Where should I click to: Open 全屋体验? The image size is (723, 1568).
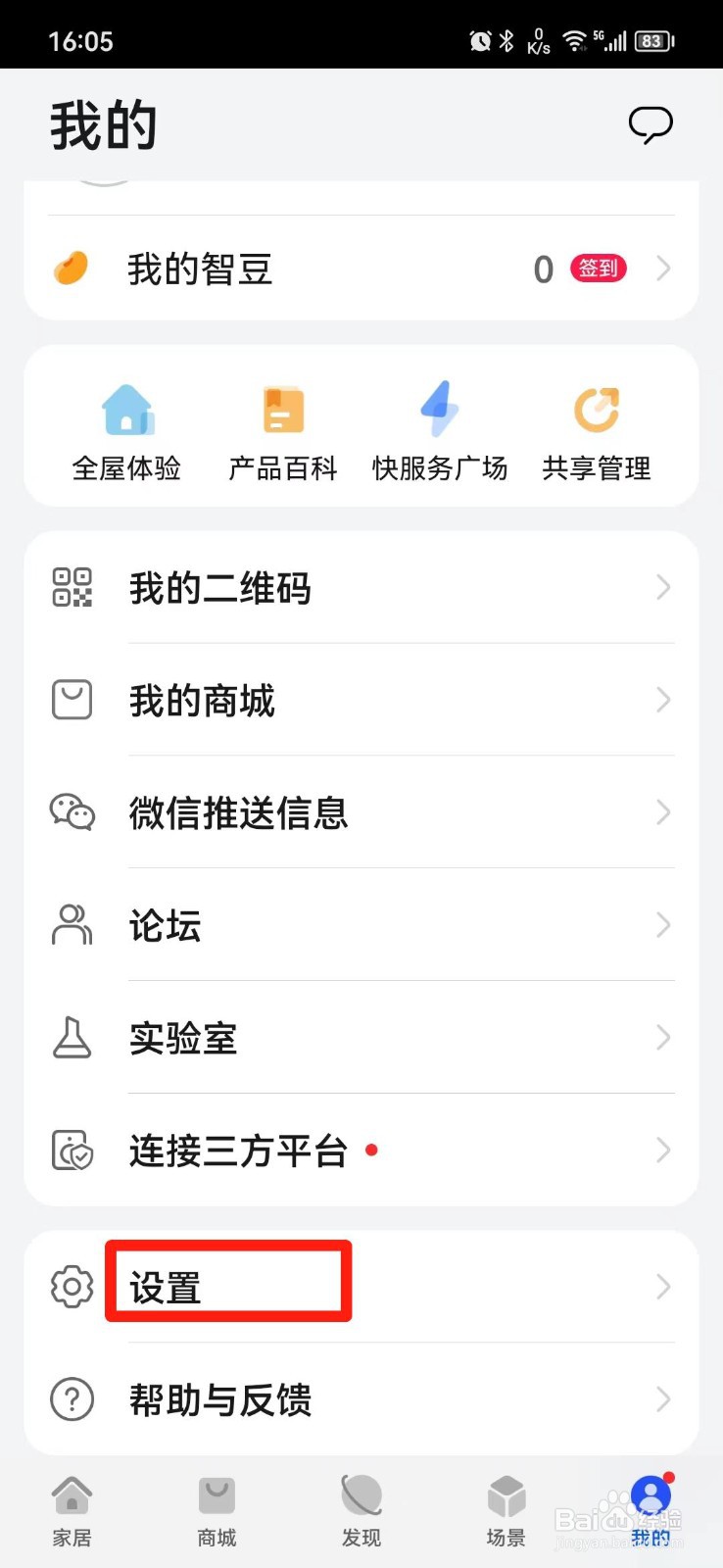point(126,431)
